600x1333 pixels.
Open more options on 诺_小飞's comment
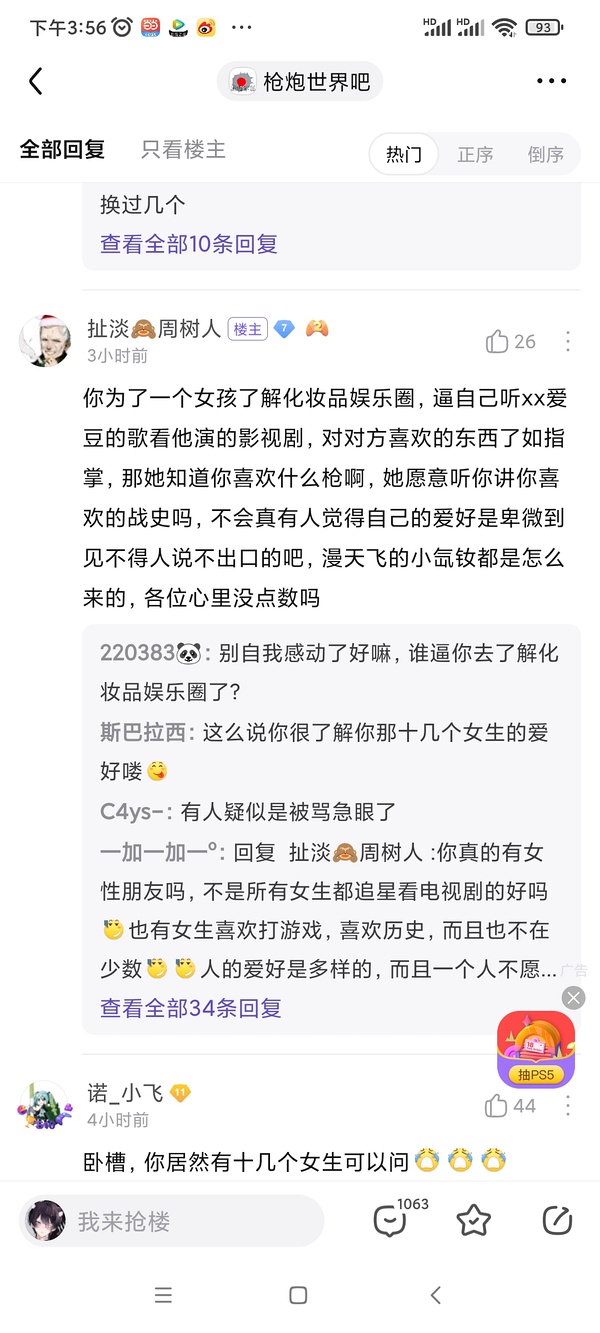tap(568, 1106)
